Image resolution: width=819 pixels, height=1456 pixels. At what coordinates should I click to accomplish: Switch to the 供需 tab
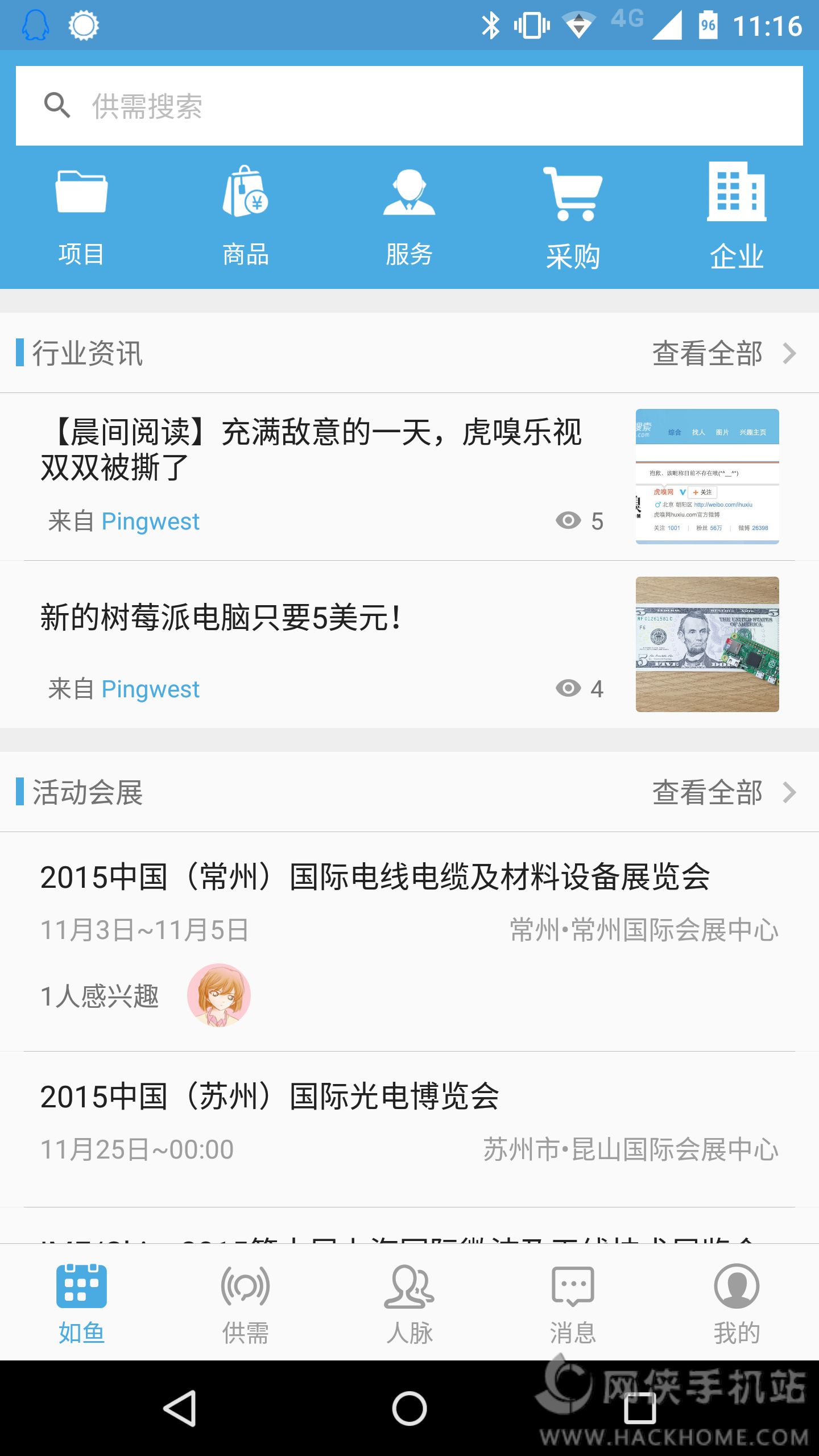[x=245, y=1302]
